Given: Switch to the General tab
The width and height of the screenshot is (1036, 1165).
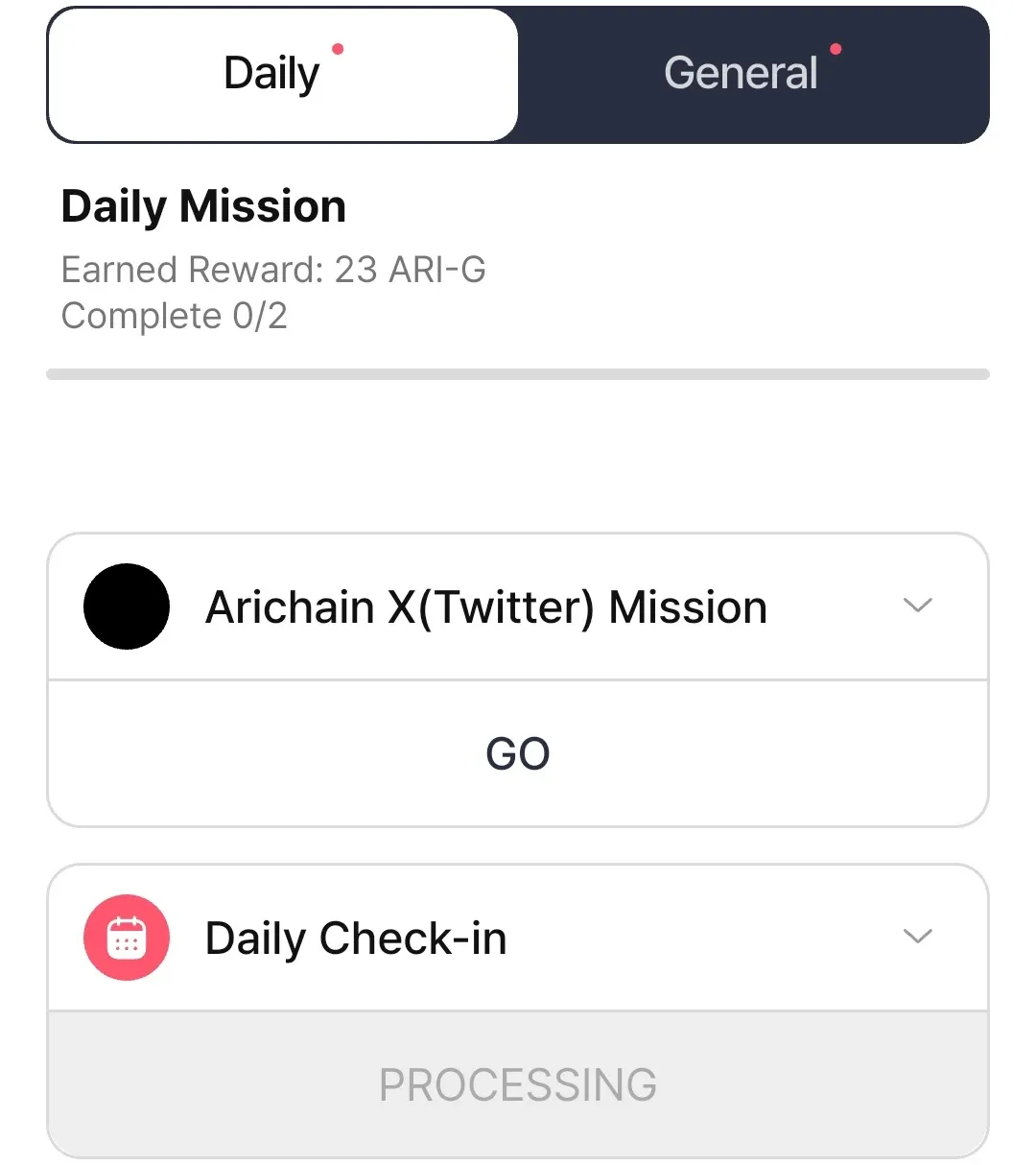Looking at the screenshot, I should click(x=741, y=73).
